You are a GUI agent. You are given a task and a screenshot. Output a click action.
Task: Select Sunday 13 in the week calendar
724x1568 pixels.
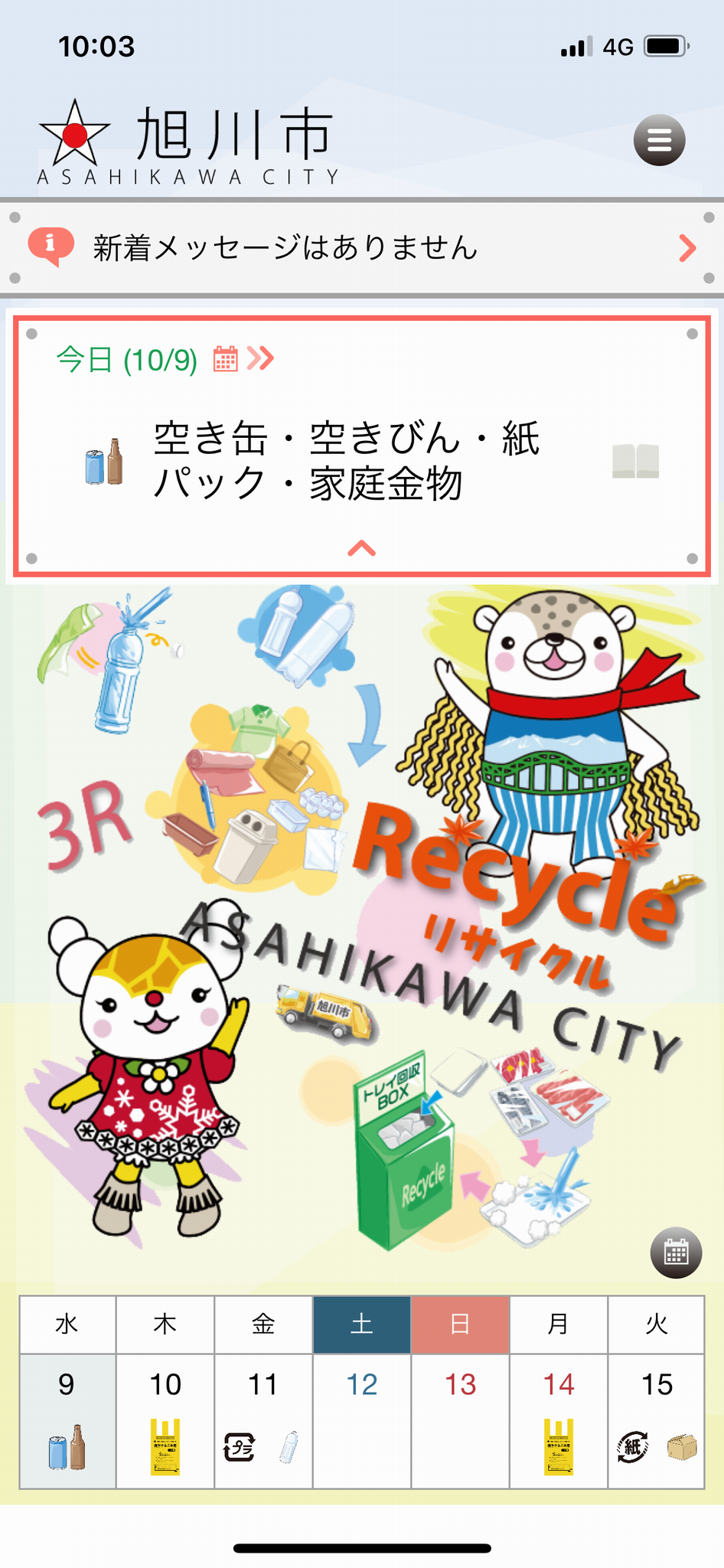[460, 1421]
